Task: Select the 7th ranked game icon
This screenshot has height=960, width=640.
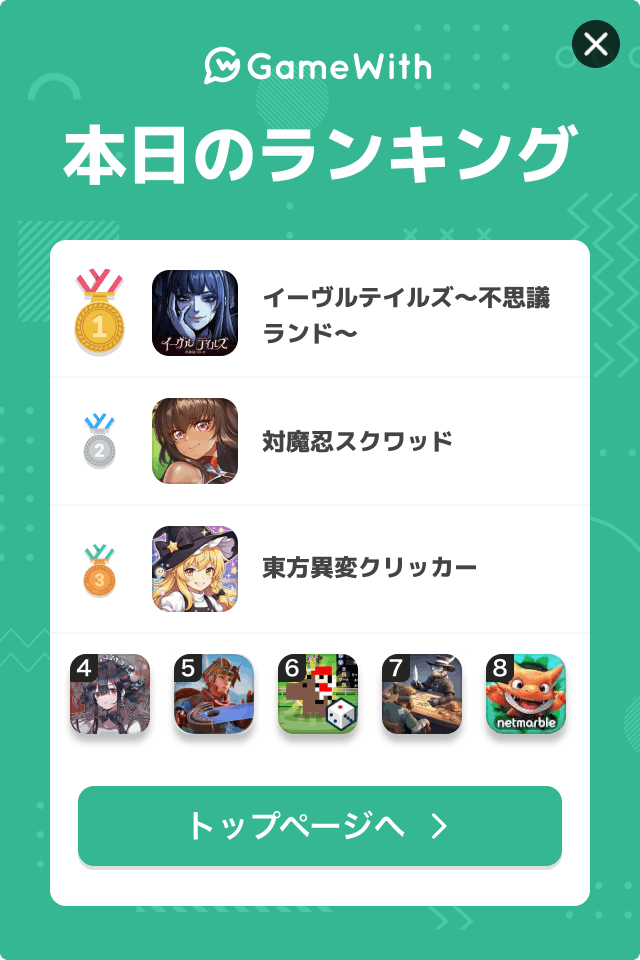Action: [422, 694]
